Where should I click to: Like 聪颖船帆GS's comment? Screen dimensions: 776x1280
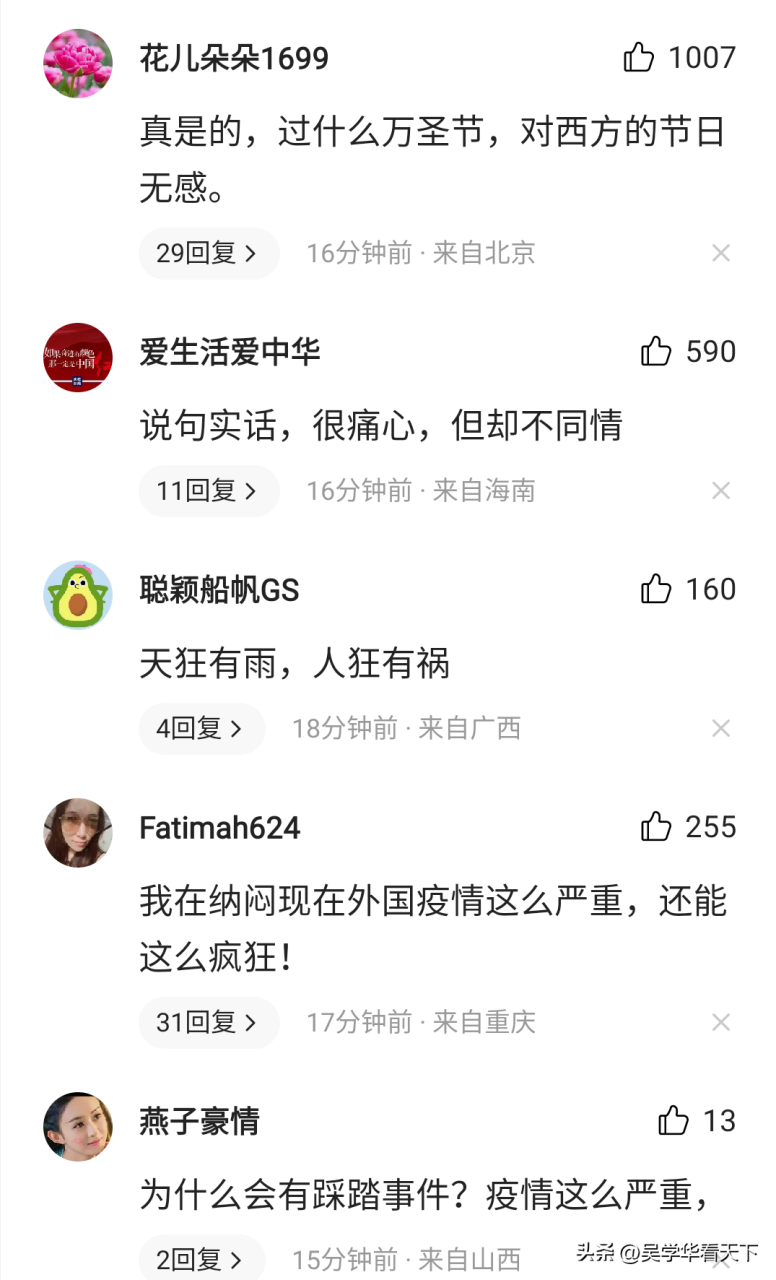point(656,589)
